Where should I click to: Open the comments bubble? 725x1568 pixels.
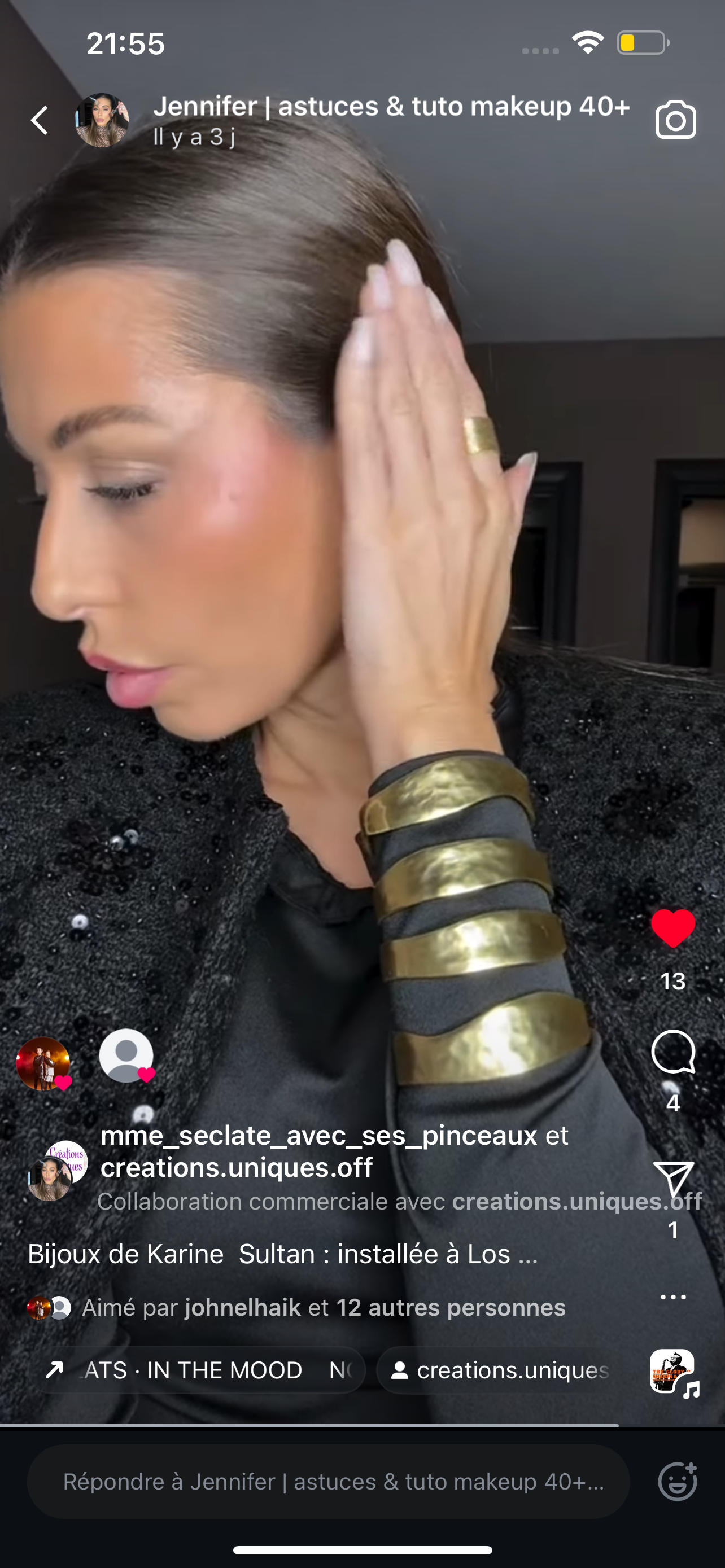(672, 1052)
